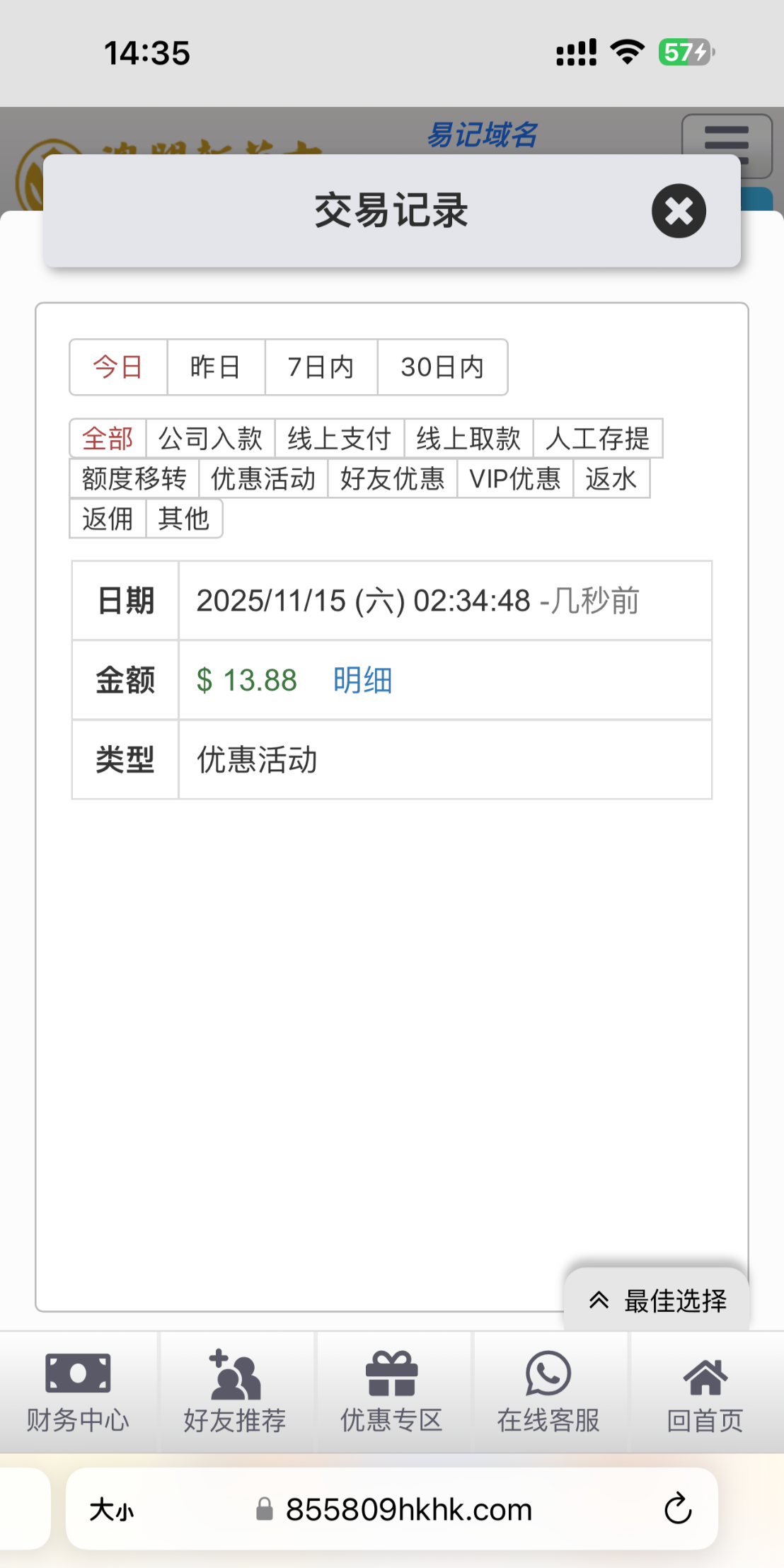The width and height of the screenshot is (784, 1568).
Task: Filter by VIP优惠 type
Action: click(x=514, y=479)
